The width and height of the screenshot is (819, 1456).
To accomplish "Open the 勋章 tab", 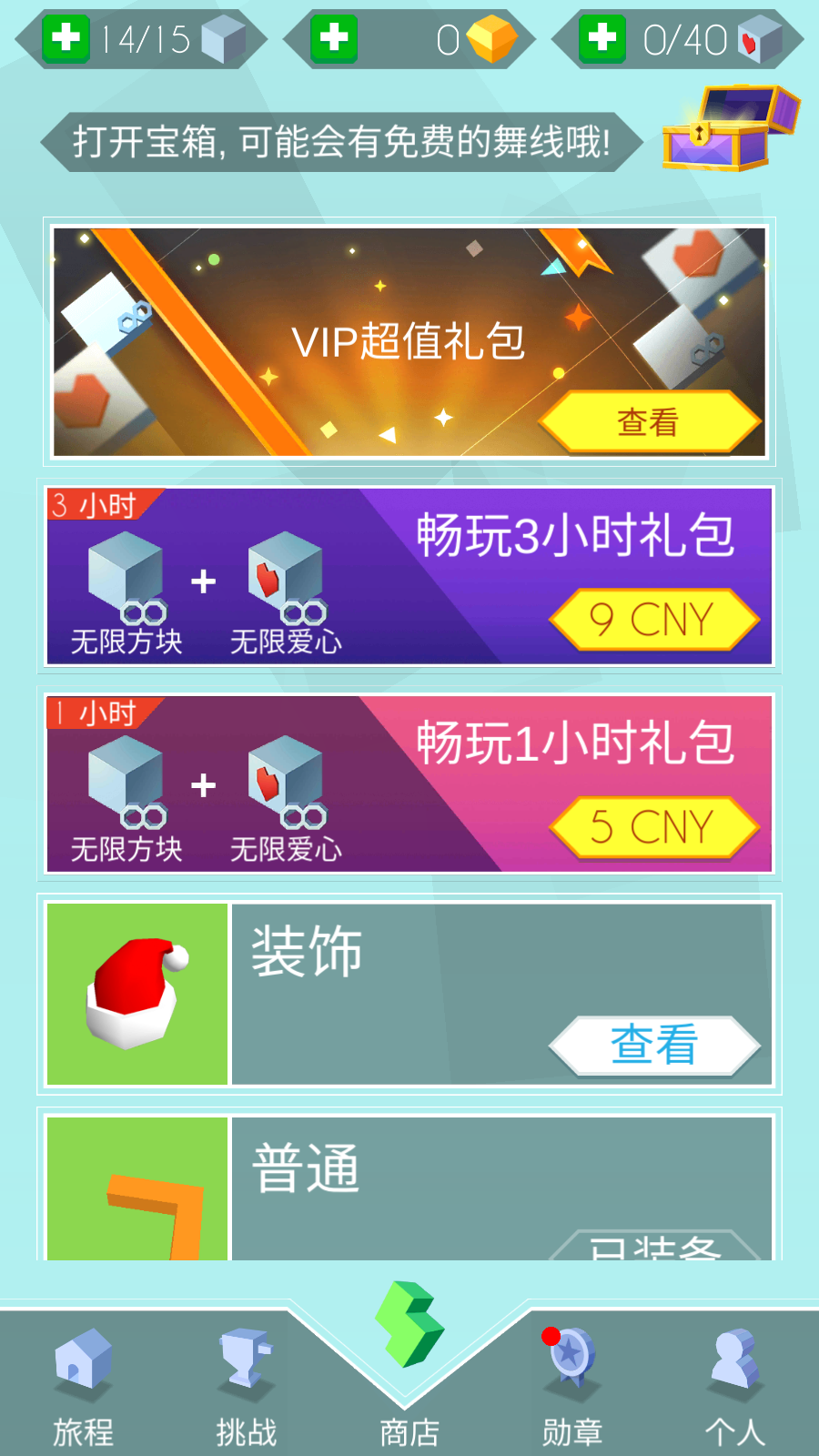I will click(571, 1388).
